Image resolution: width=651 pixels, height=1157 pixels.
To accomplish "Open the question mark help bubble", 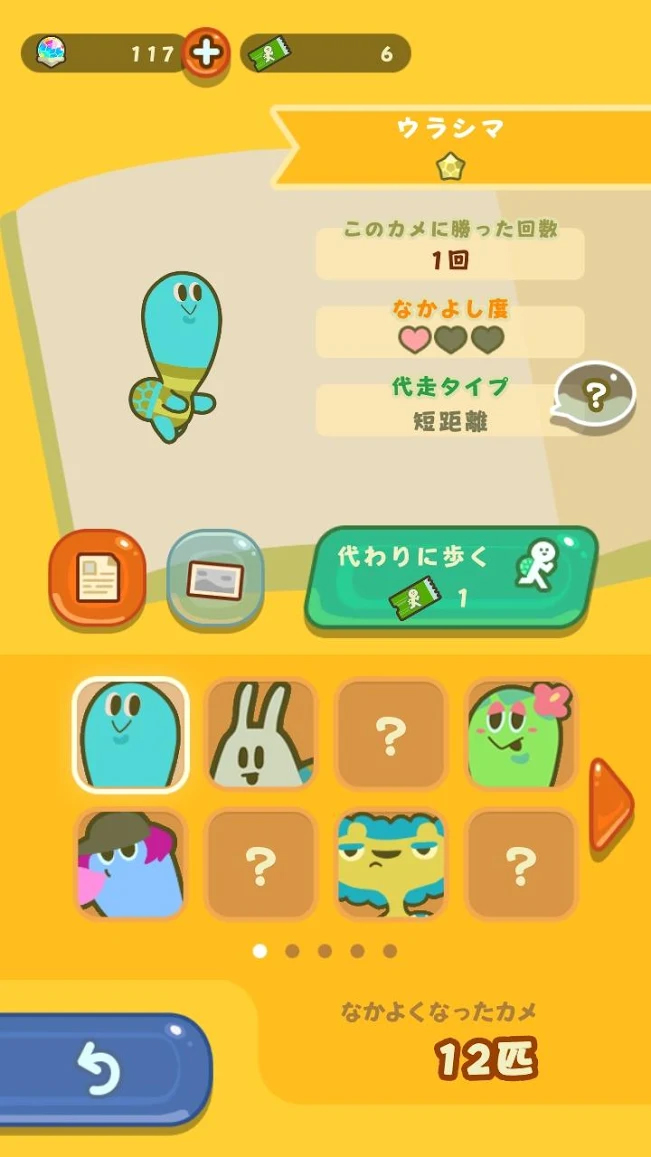I will [595, 396].
